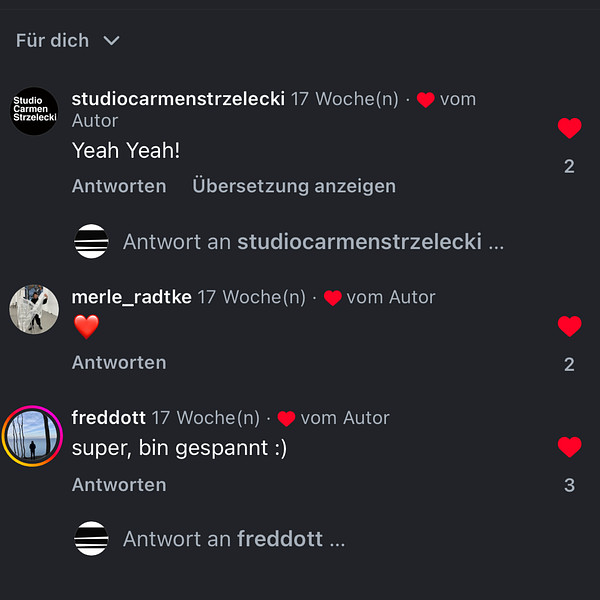Reply to freddott's comment
The width and height of the screenshot is (600, 600).
tap(119, 484)
